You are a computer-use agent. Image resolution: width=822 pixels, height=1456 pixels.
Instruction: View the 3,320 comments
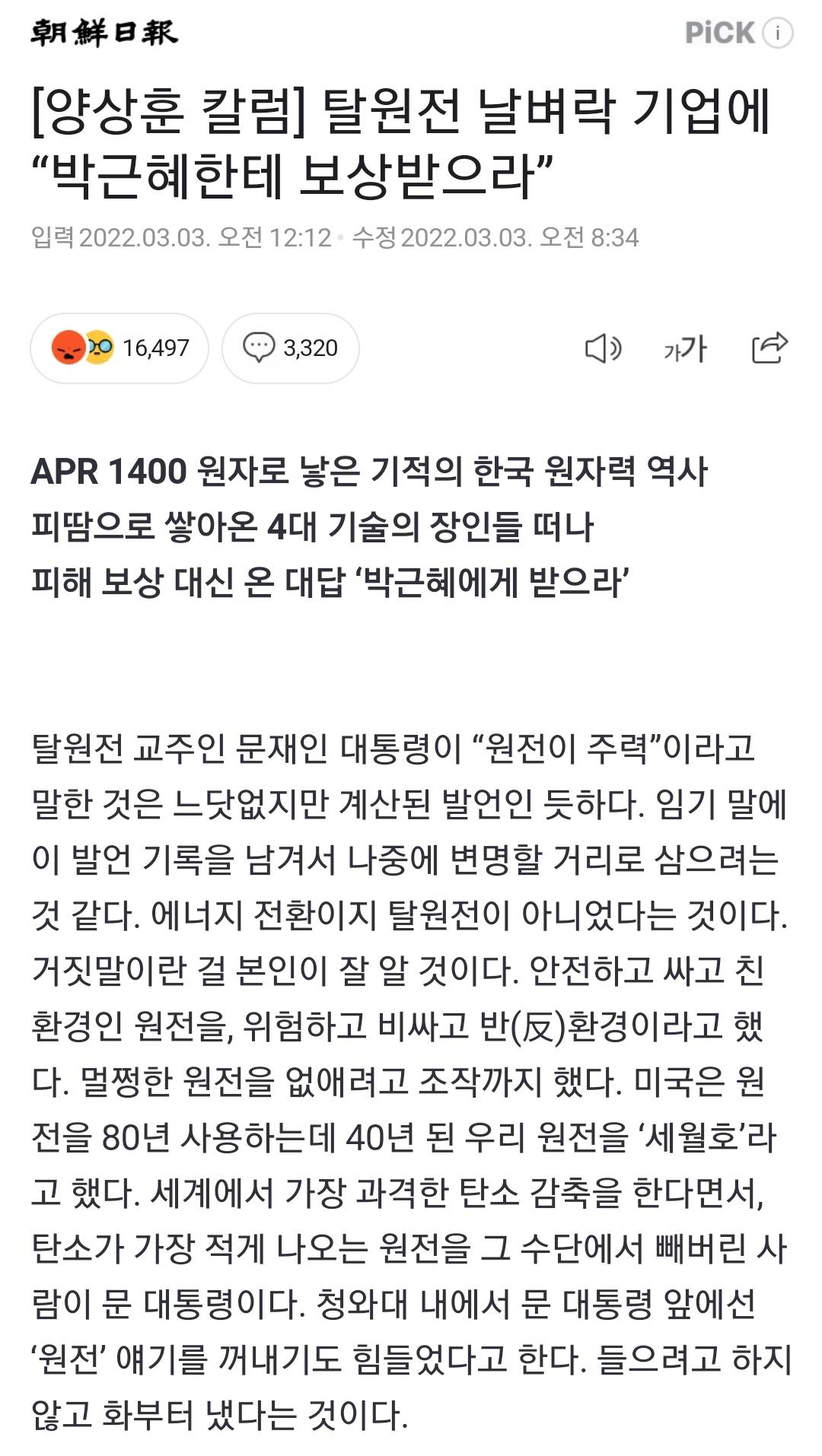(290, 348)
